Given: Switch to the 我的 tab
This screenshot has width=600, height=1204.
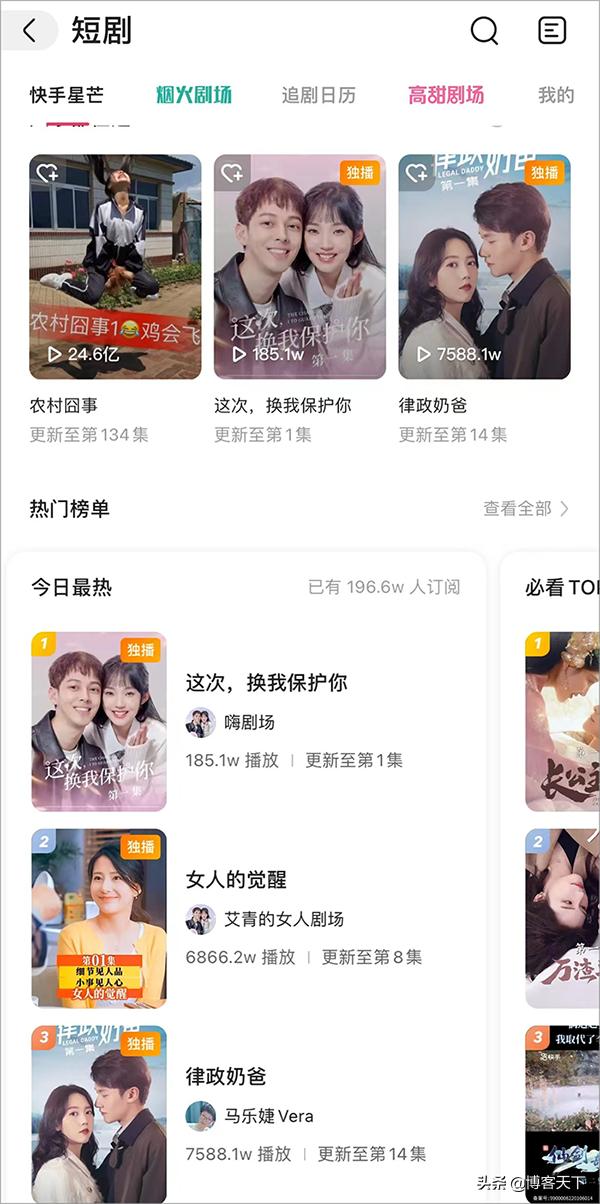Looking at the screenshot, I should tap(556, 96).
